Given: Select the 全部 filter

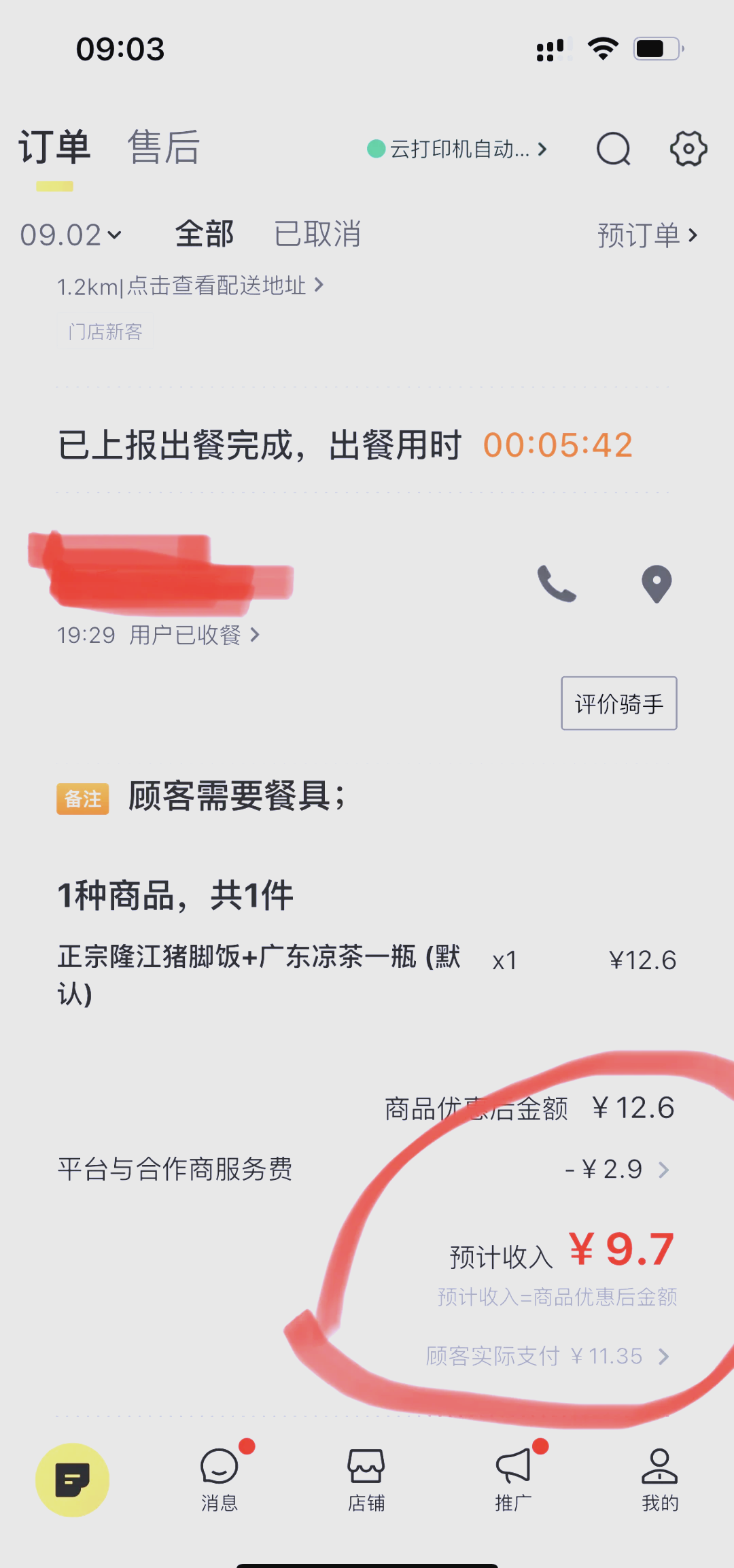Looking at the screenshot, I should pyautogui.click(x=204, y=234).
